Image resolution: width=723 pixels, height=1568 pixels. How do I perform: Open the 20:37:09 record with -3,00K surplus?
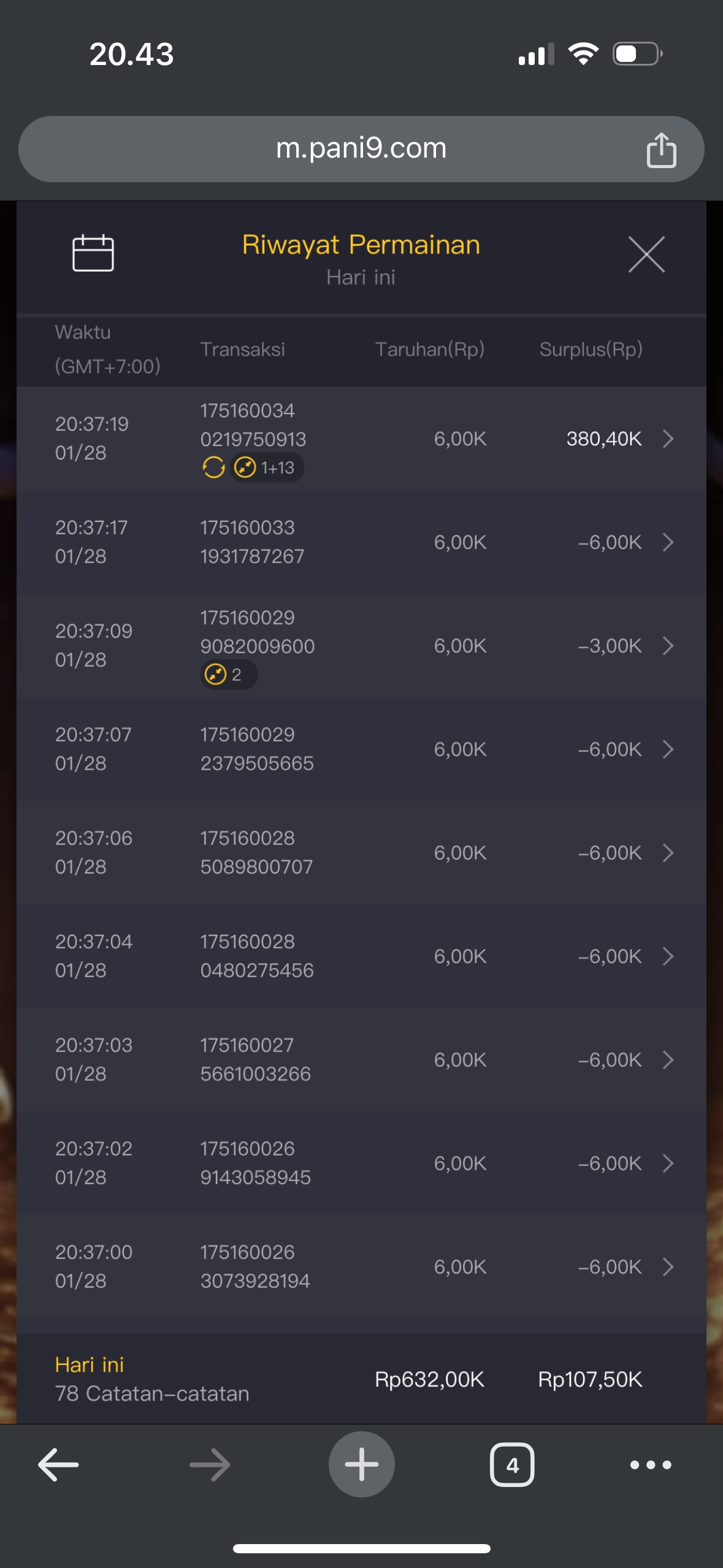(668, 645)
